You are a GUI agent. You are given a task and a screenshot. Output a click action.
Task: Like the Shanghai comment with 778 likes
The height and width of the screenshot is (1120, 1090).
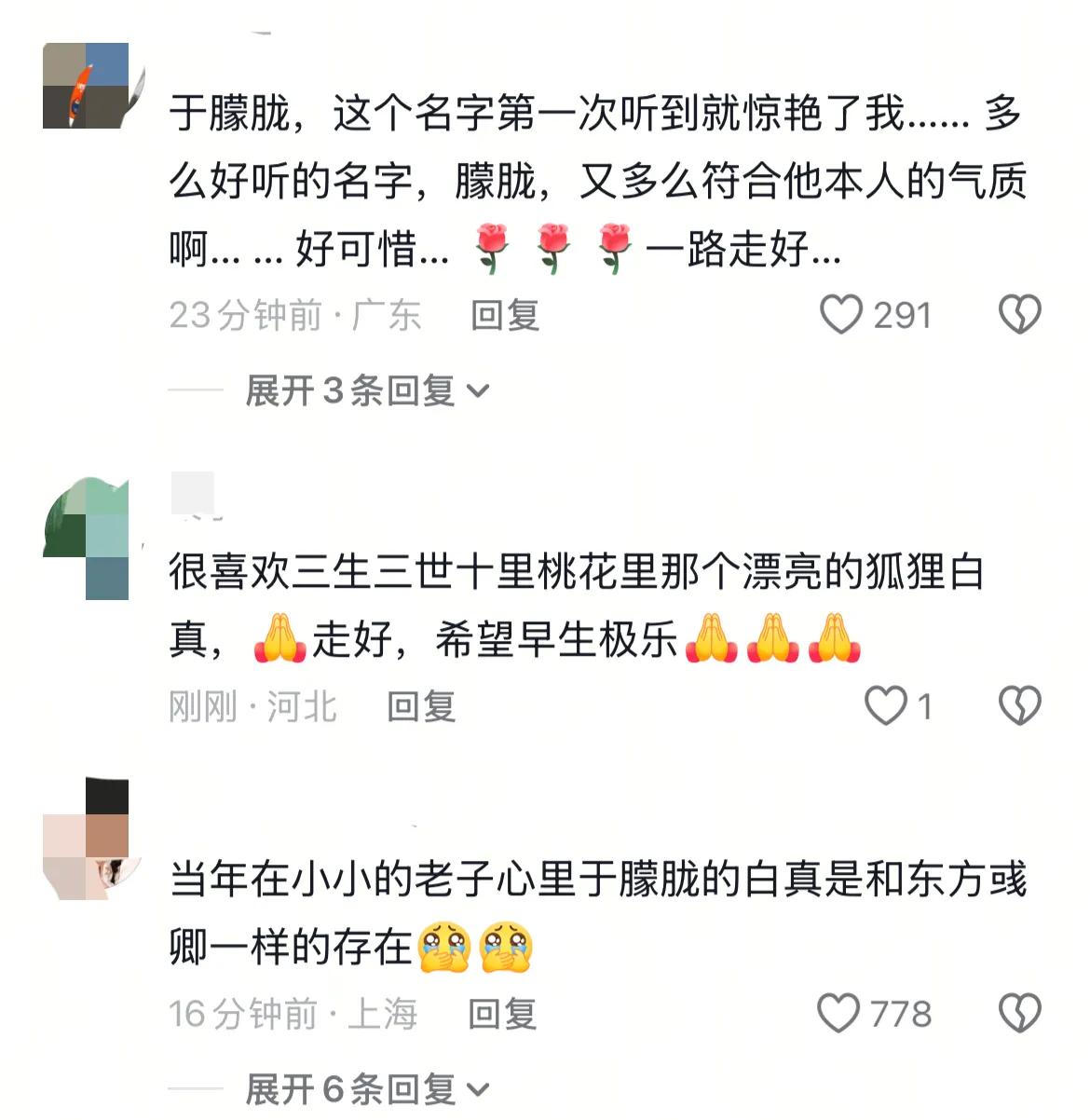(x=838, y=1013)
